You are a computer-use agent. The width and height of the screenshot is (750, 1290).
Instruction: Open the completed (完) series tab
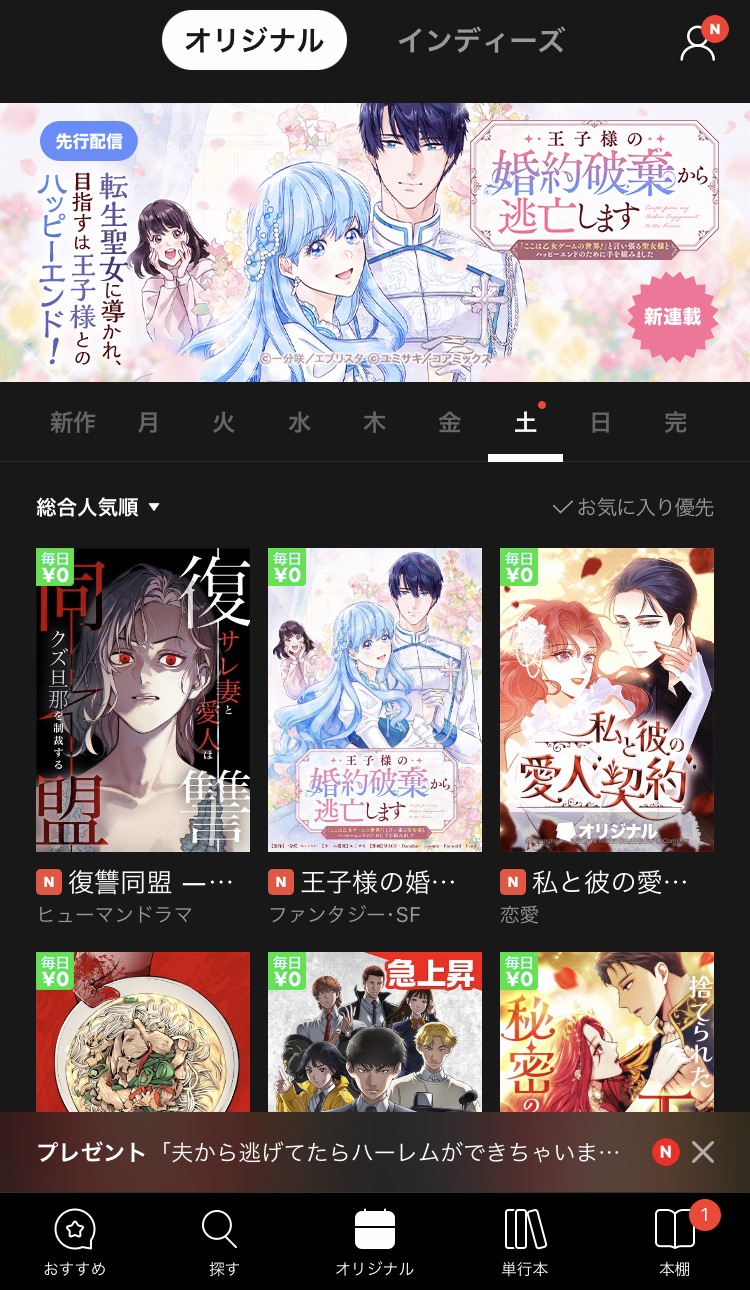coord(675,422)
